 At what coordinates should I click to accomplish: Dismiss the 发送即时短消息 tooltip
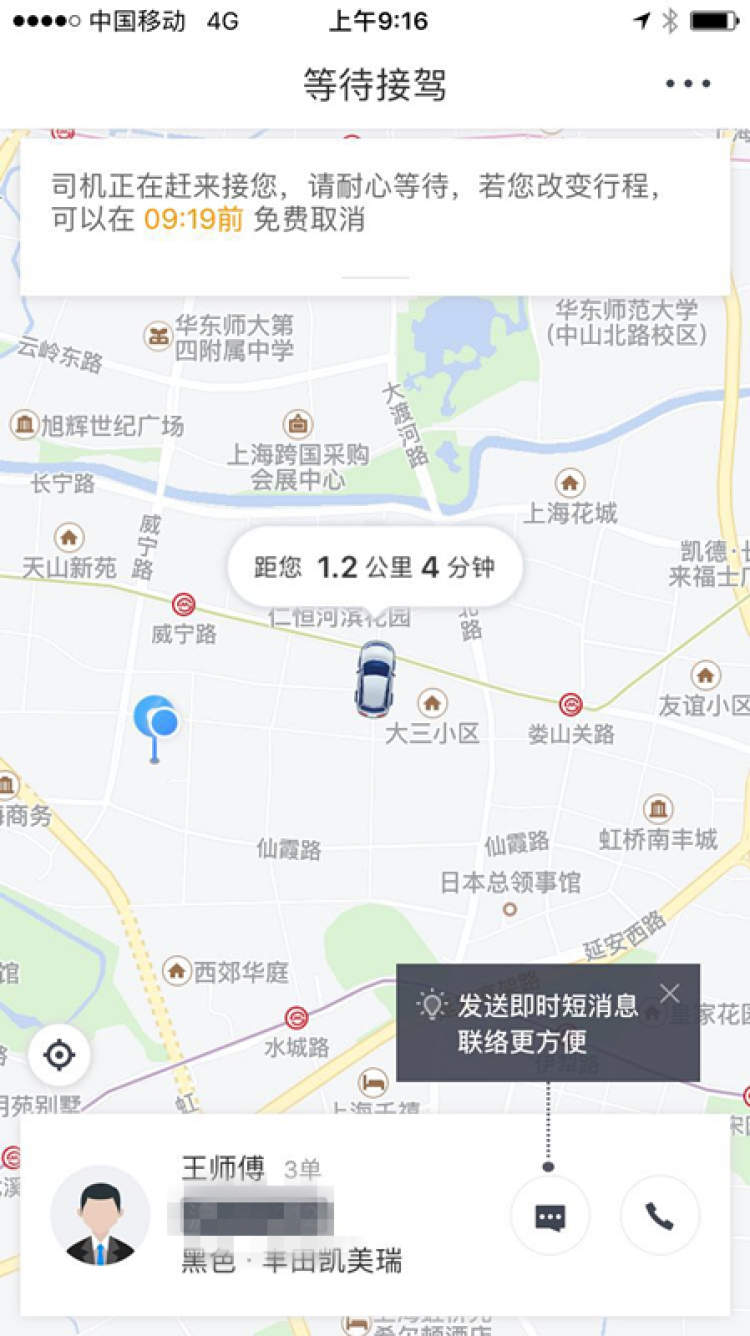(x=670, y=993)
